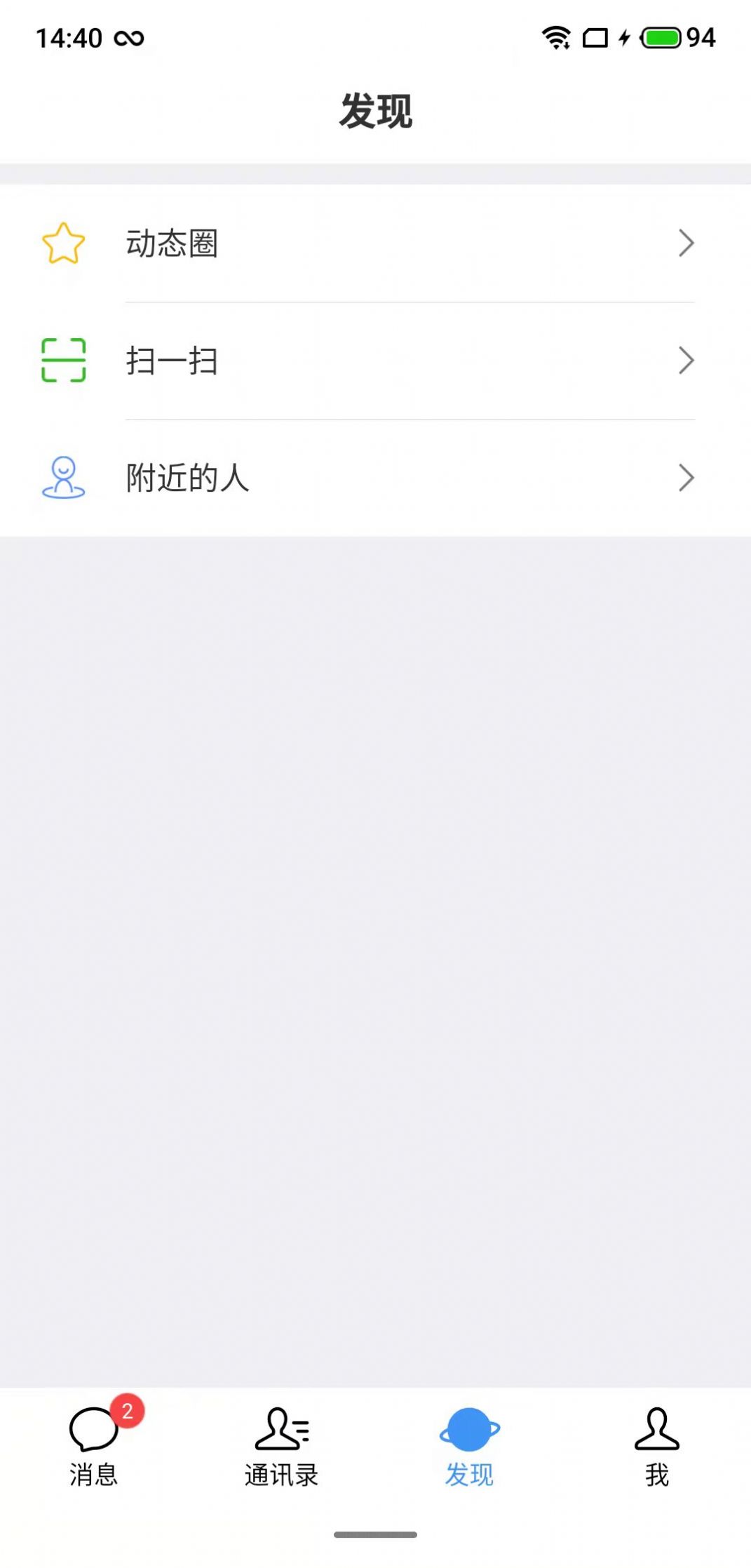Go to the 我 profile tab
The image size is (751, 1568).
pos(657,1447)
